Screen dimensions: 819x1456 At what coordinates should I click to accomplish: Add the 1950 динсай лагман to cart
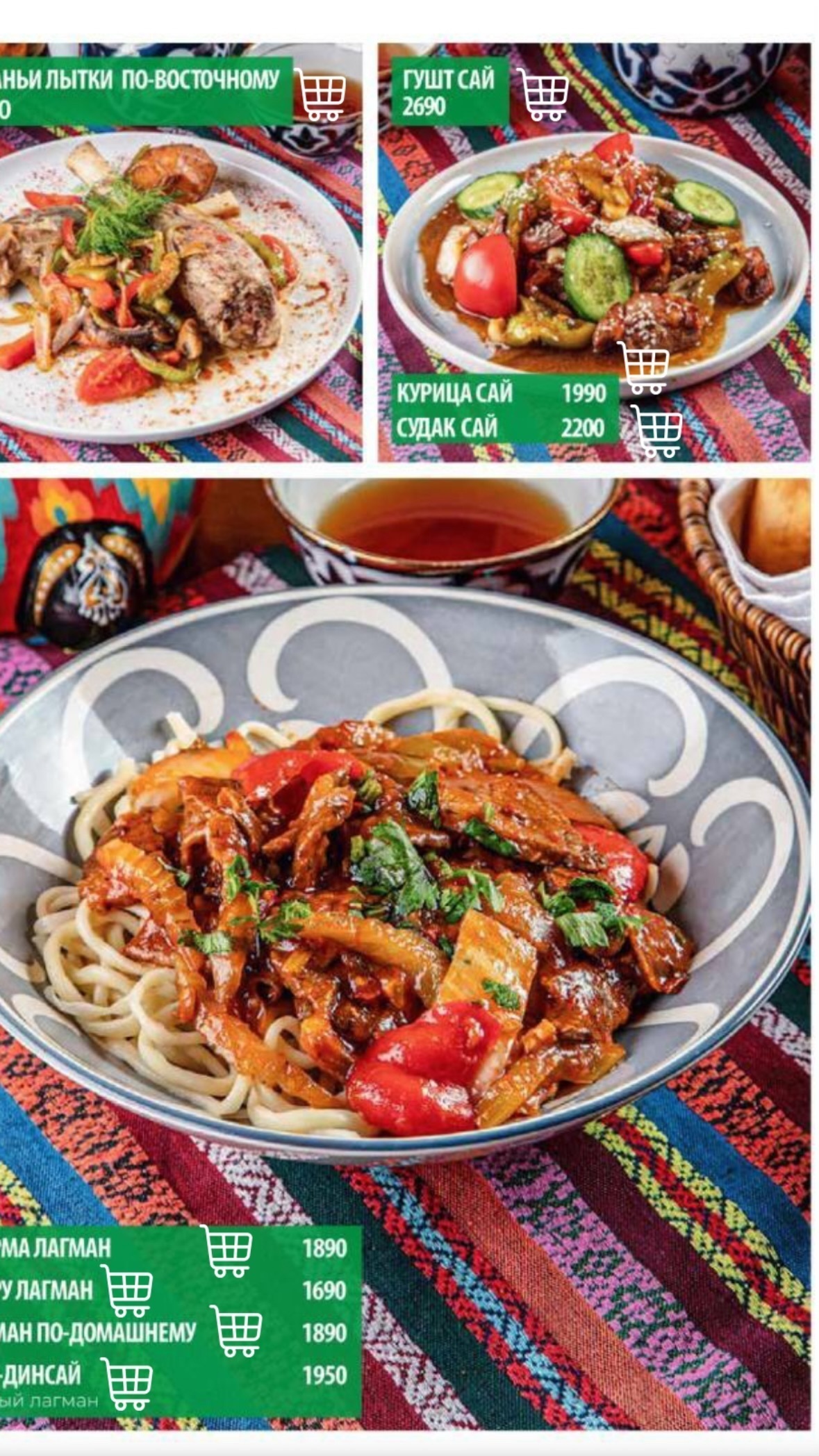tap(127, 1383)
